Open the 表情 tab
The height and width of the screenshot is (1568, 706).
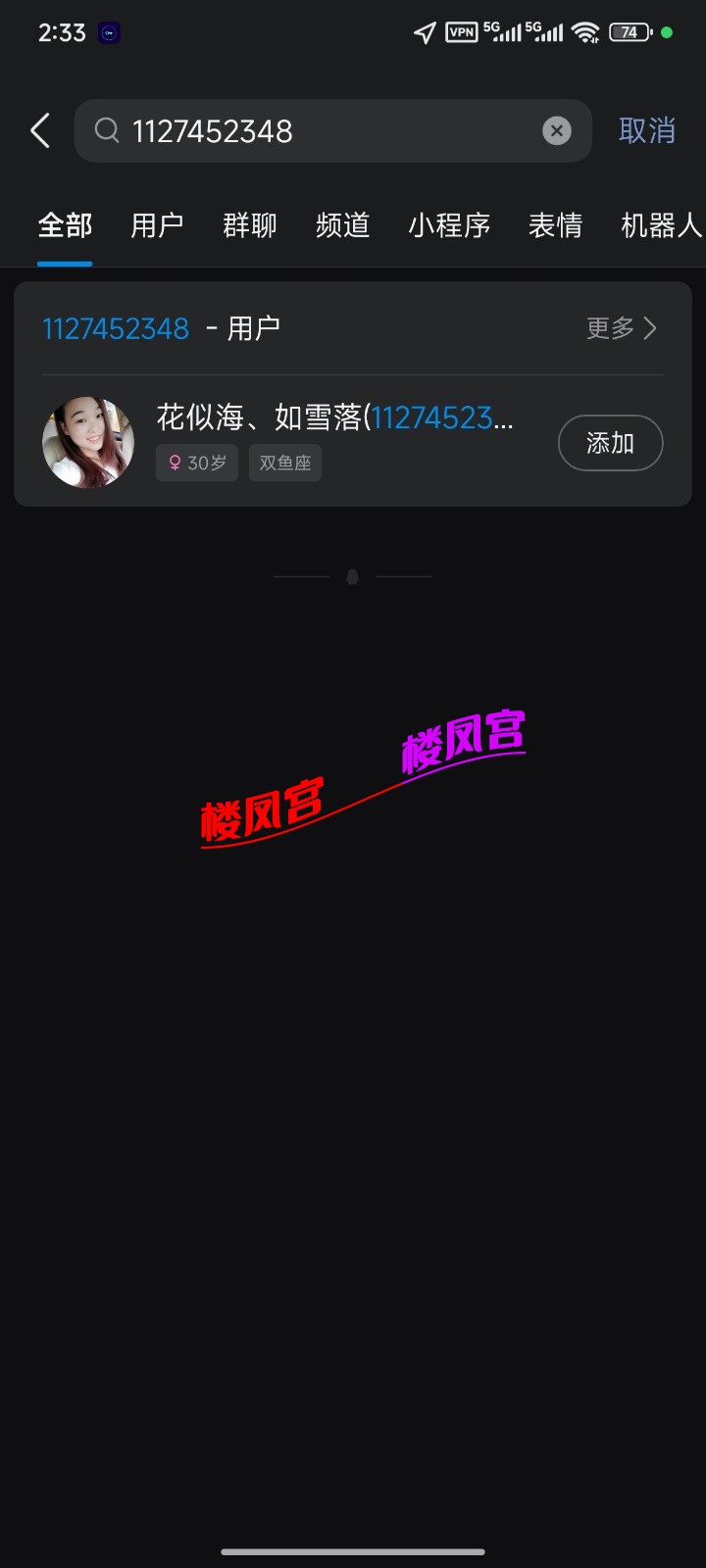point(555,225)
